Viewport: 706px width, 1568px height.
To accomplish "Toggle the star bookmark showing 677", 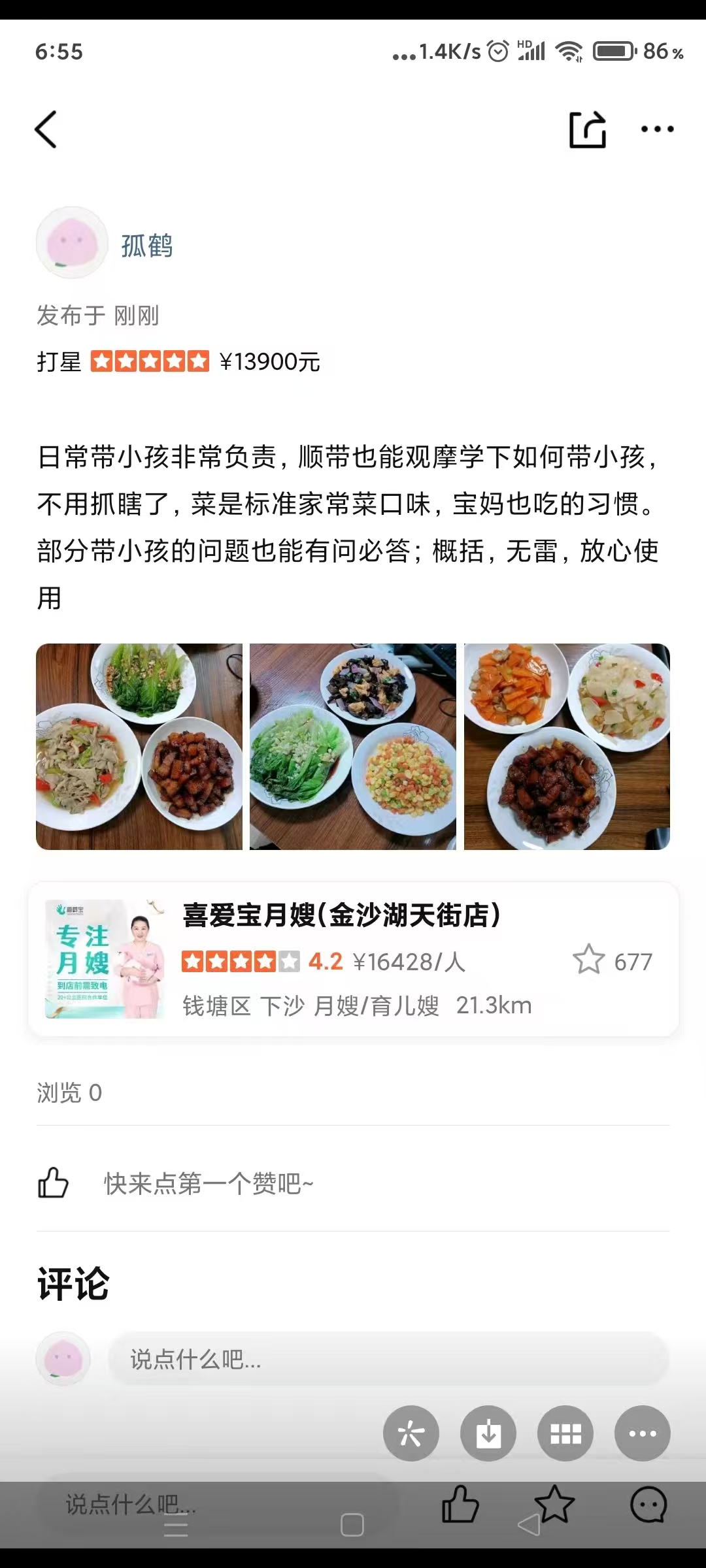I will (x=590, y=961).
